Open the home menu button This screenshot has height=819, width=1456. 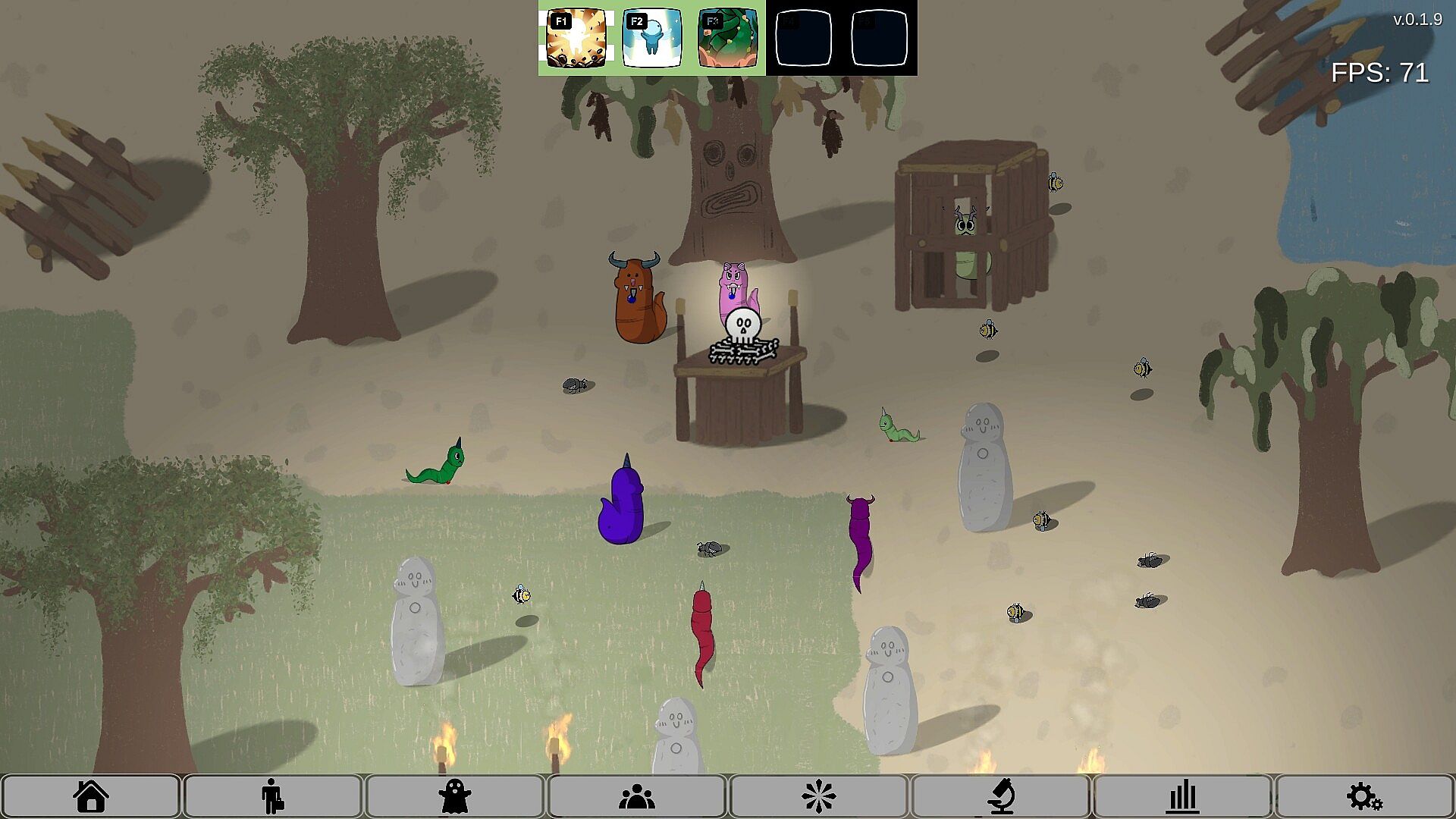[x=90, y=796]
